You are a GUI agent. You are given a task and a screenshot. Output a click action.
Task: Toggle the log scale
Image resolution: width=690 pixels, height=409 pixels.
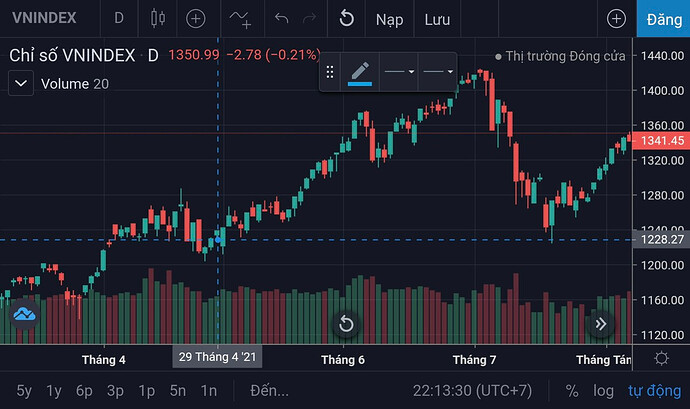(603, 390)
